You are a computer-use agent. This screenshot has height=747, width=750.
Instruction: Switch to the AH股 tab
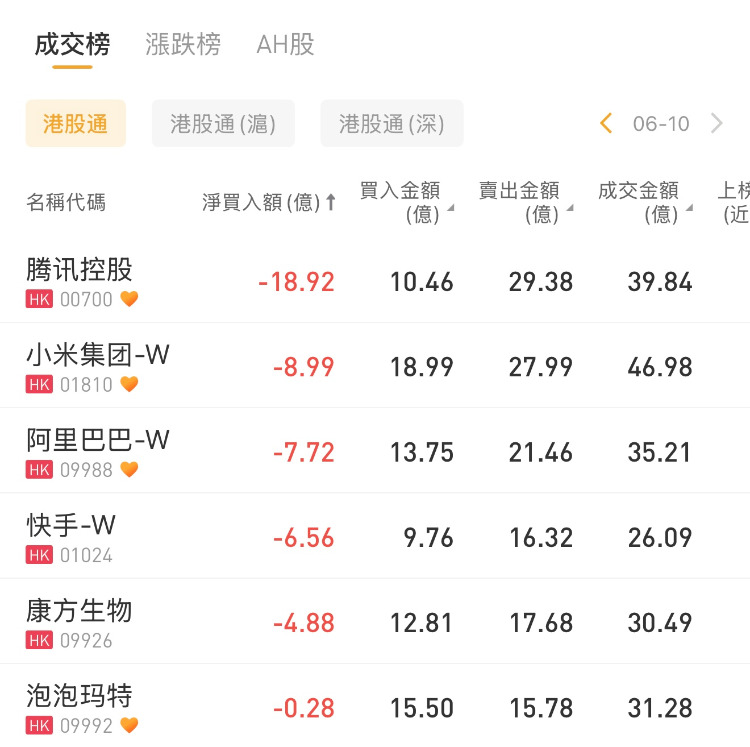[x=285, y=45]
